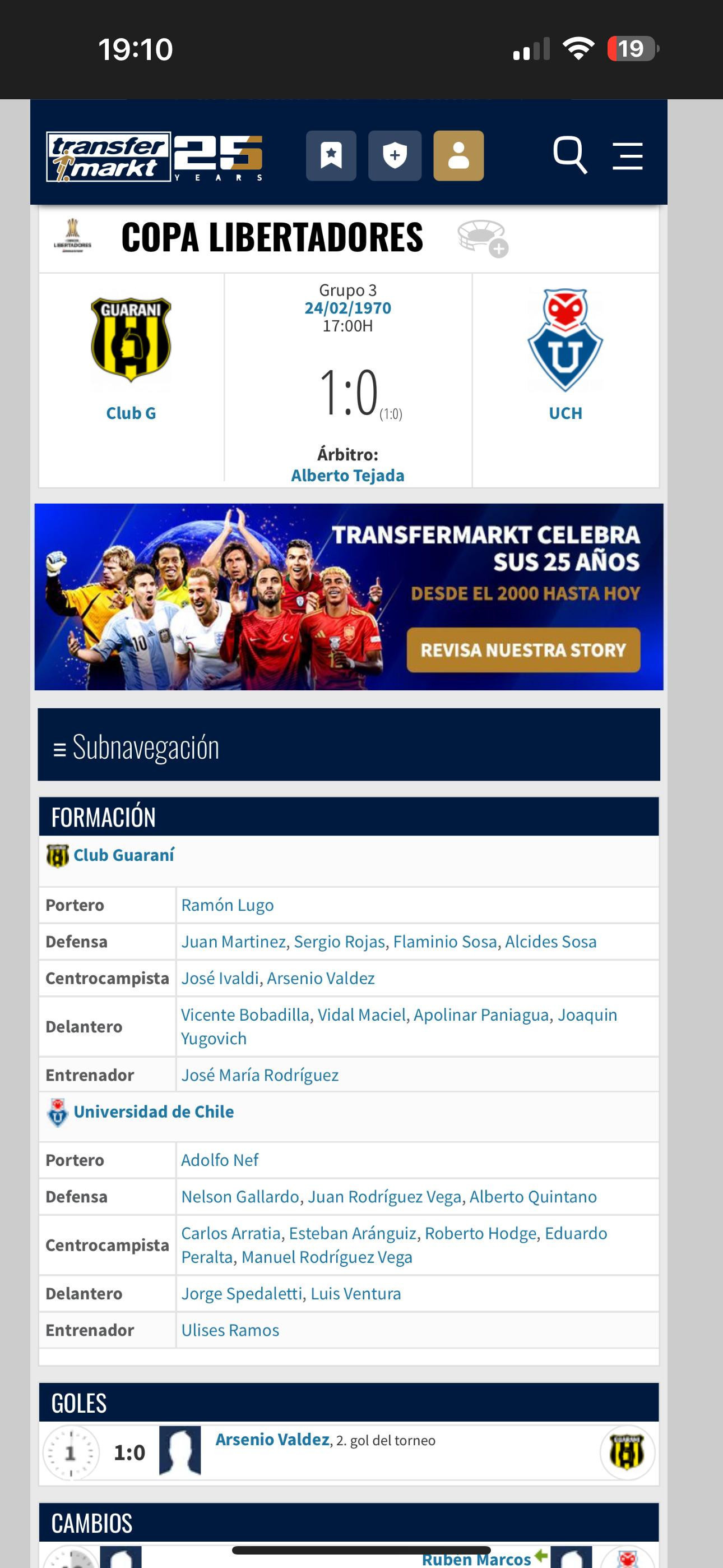Add stadium icon next to Copa Libertadores
The width and height of the screenshot is (723, 1568).
coord(483,238)
